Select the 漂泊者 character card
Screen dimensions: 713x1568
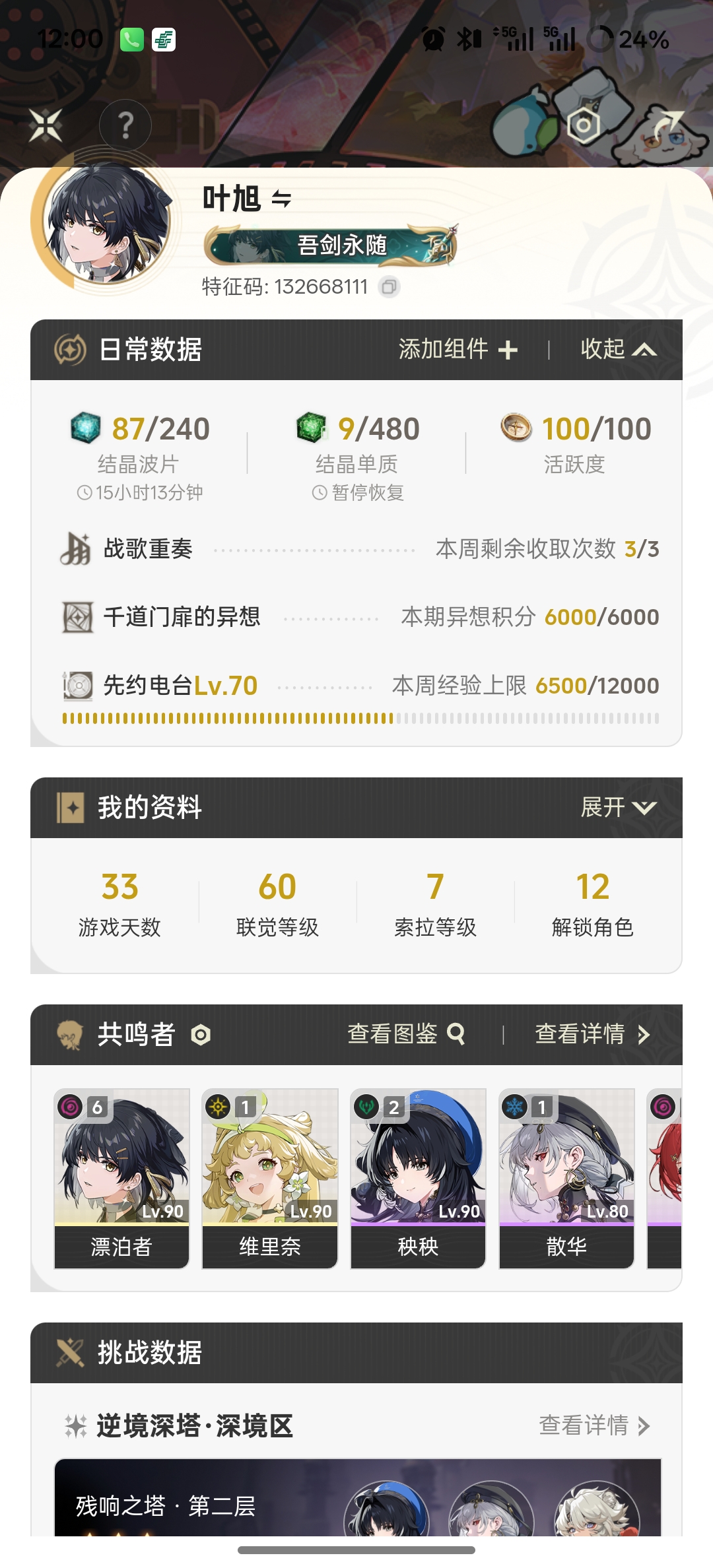click(121, 1178)
